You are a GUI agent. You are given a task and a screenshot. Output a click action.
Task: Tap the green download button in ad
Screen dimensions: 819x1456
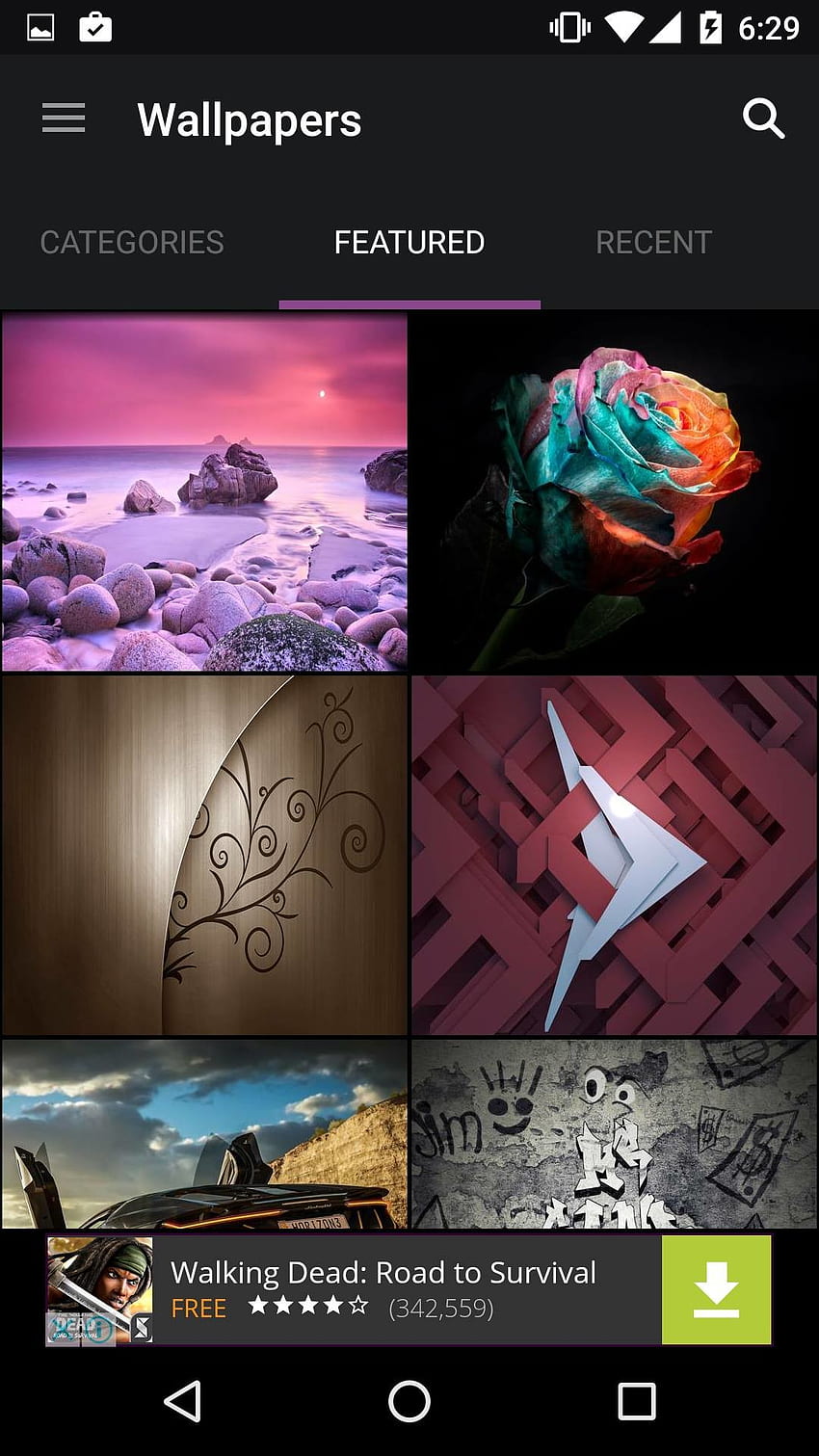pos(716,1290)
